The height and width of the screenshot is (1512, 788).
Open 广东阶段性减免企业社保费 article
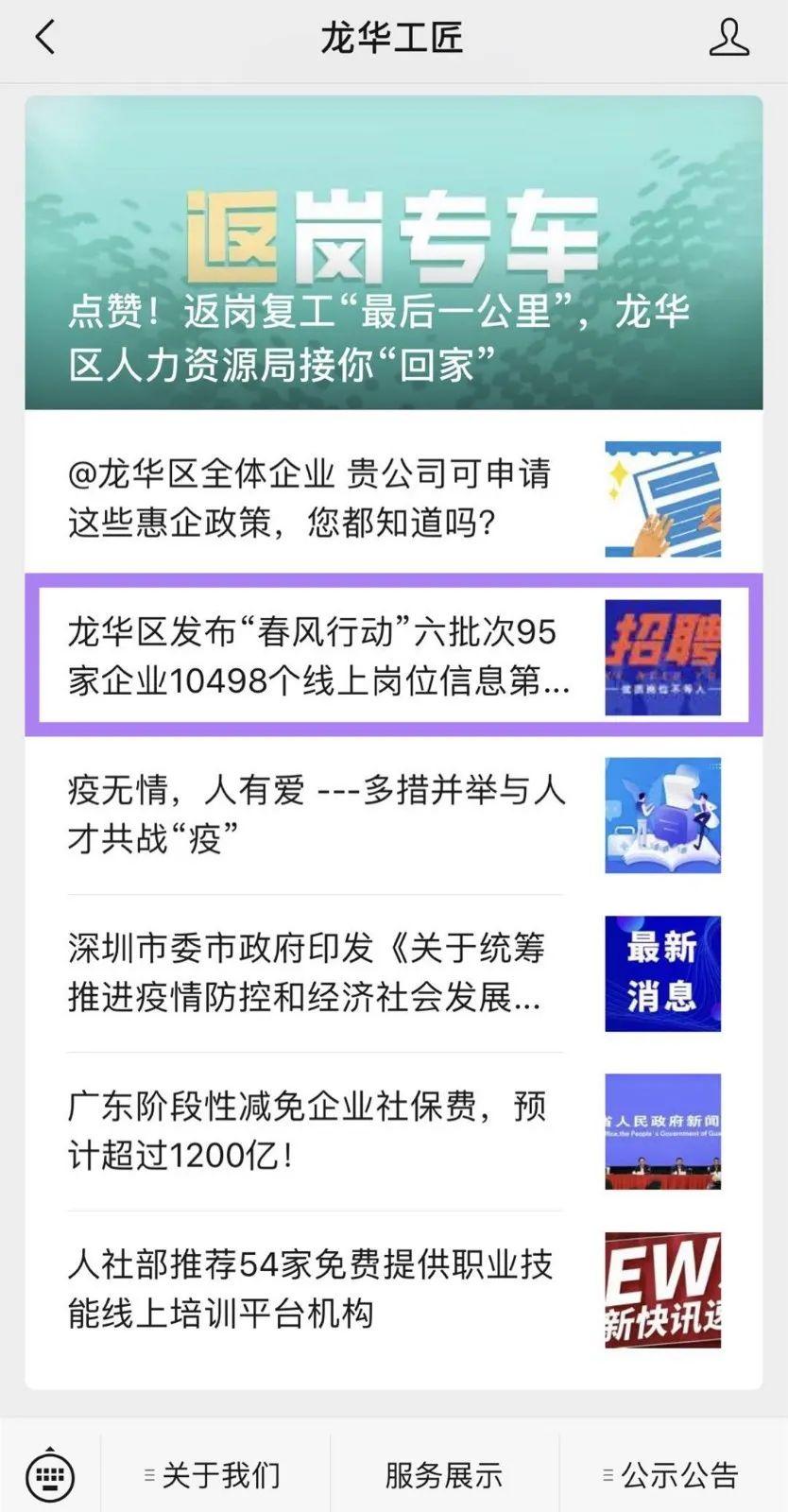point(393,1130)
